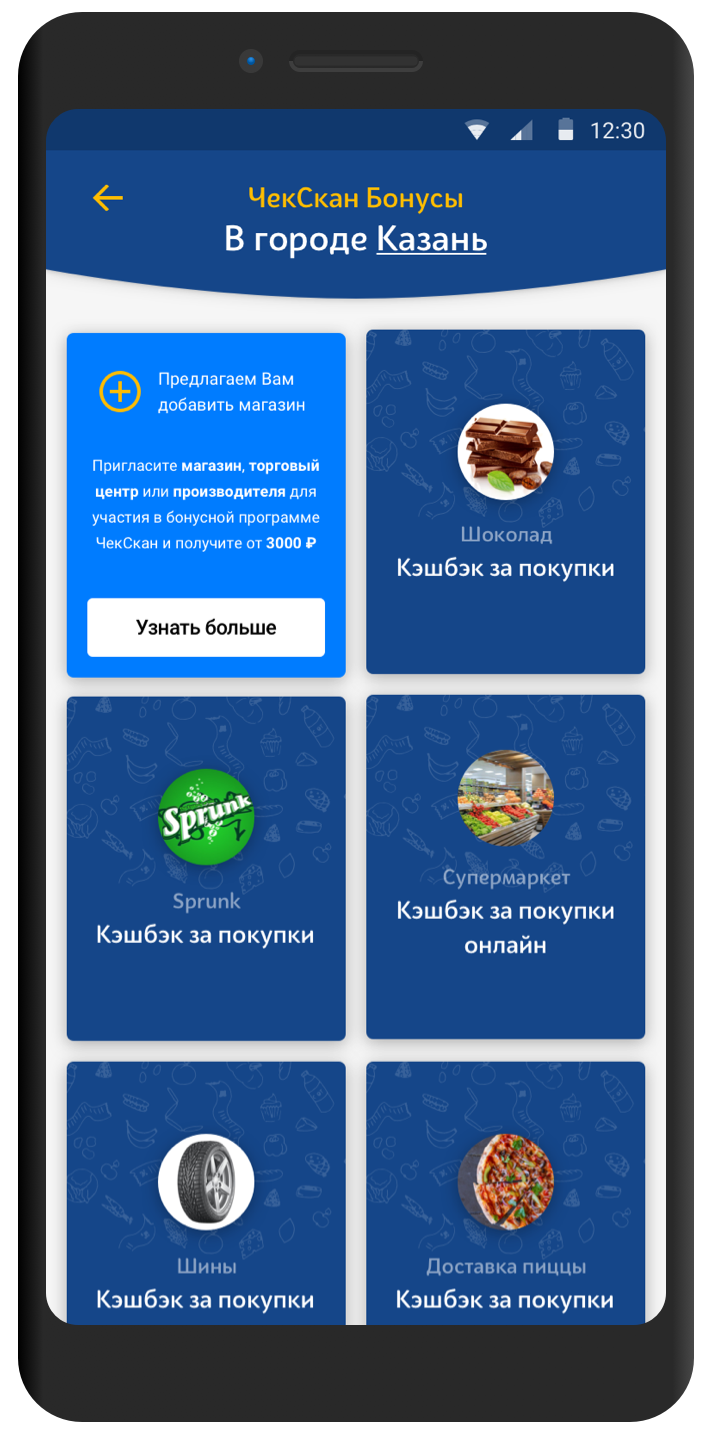Open the Sprunk cashback offer

coord(206,868)
